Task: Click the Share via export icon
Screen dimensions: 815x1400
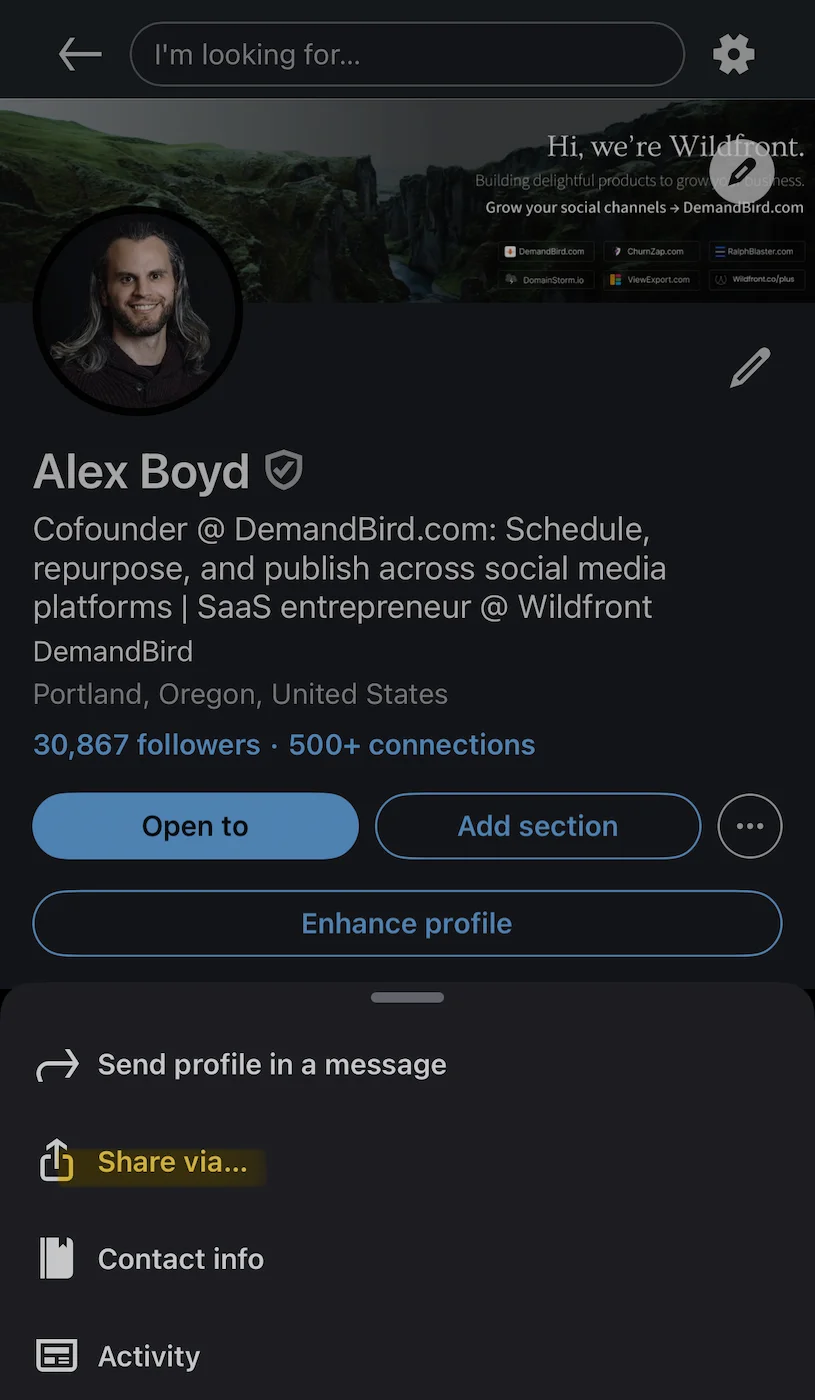Action: point(57,1160)
